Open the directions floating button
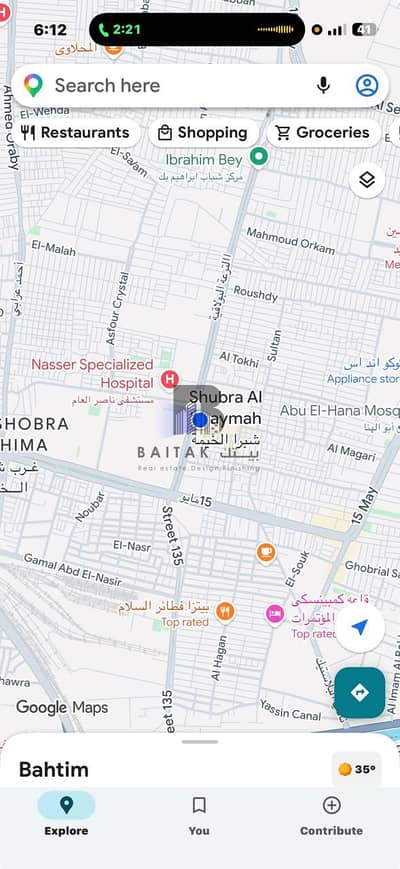 360,693
